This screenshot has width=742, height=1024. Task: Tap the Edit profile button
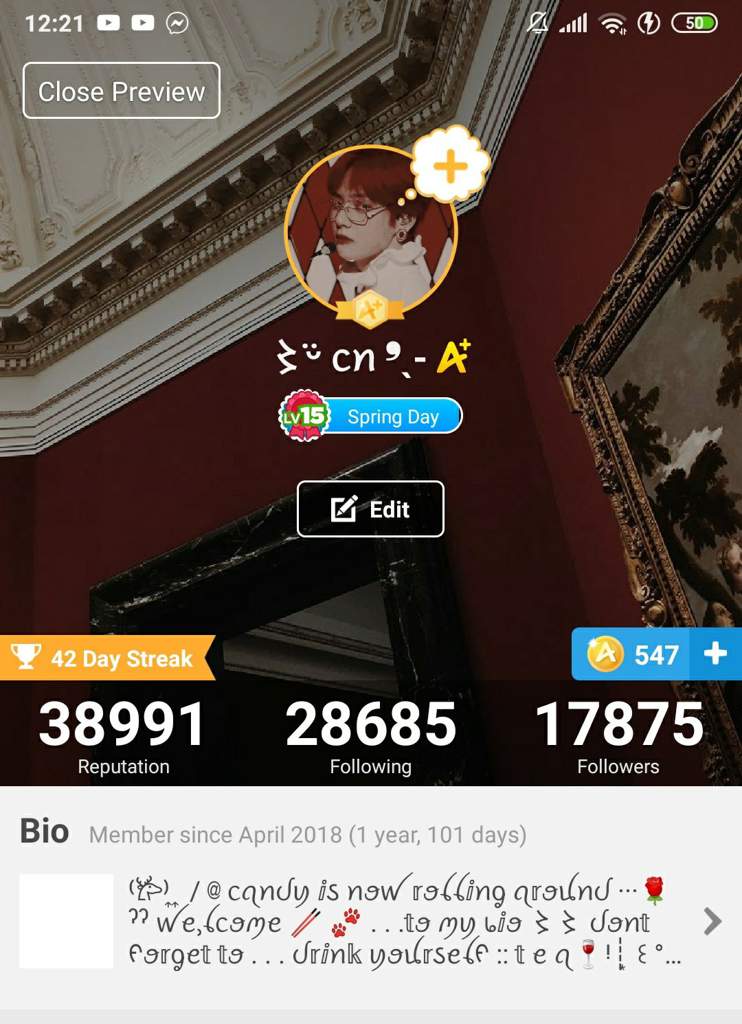pos(370,509)
